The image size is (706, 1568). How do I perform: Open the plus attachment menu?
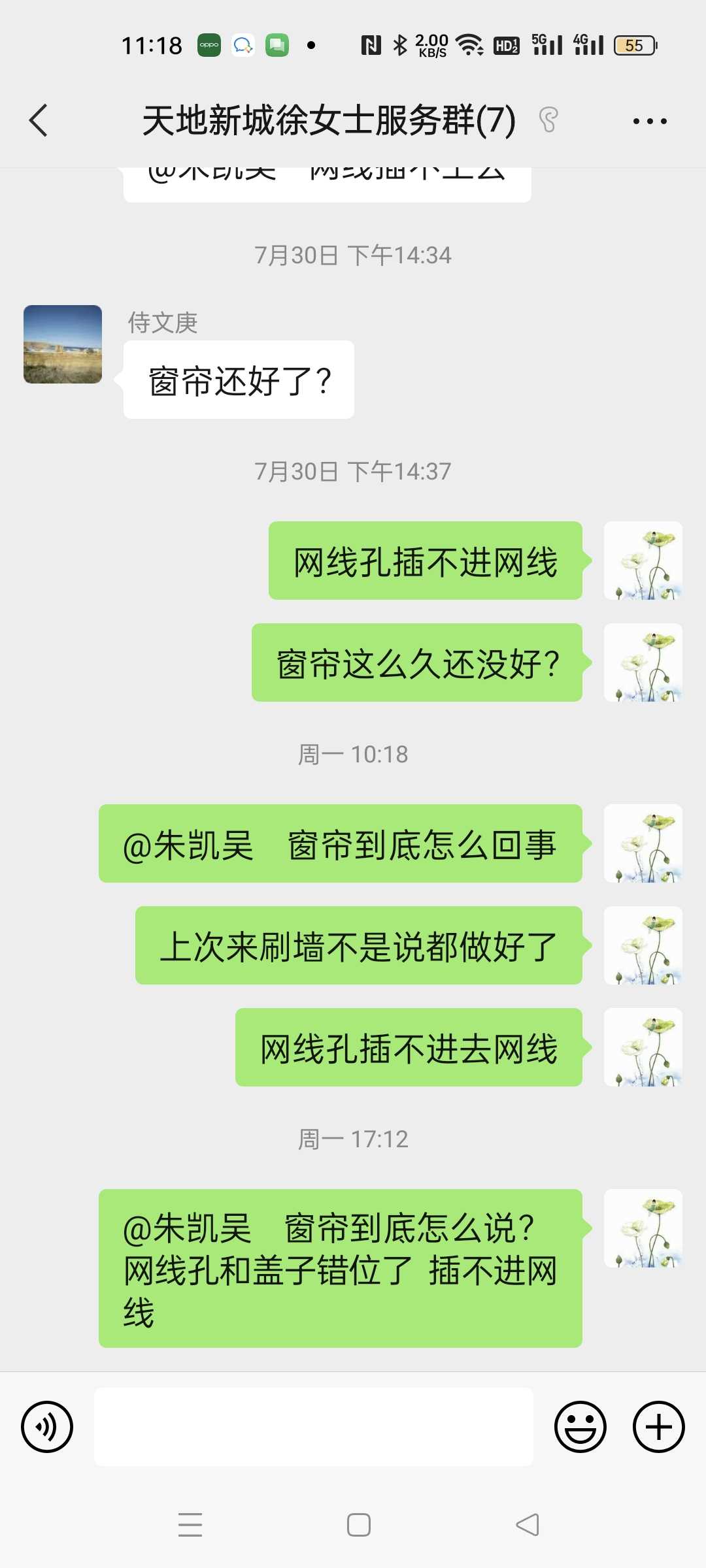(658, 1427)
